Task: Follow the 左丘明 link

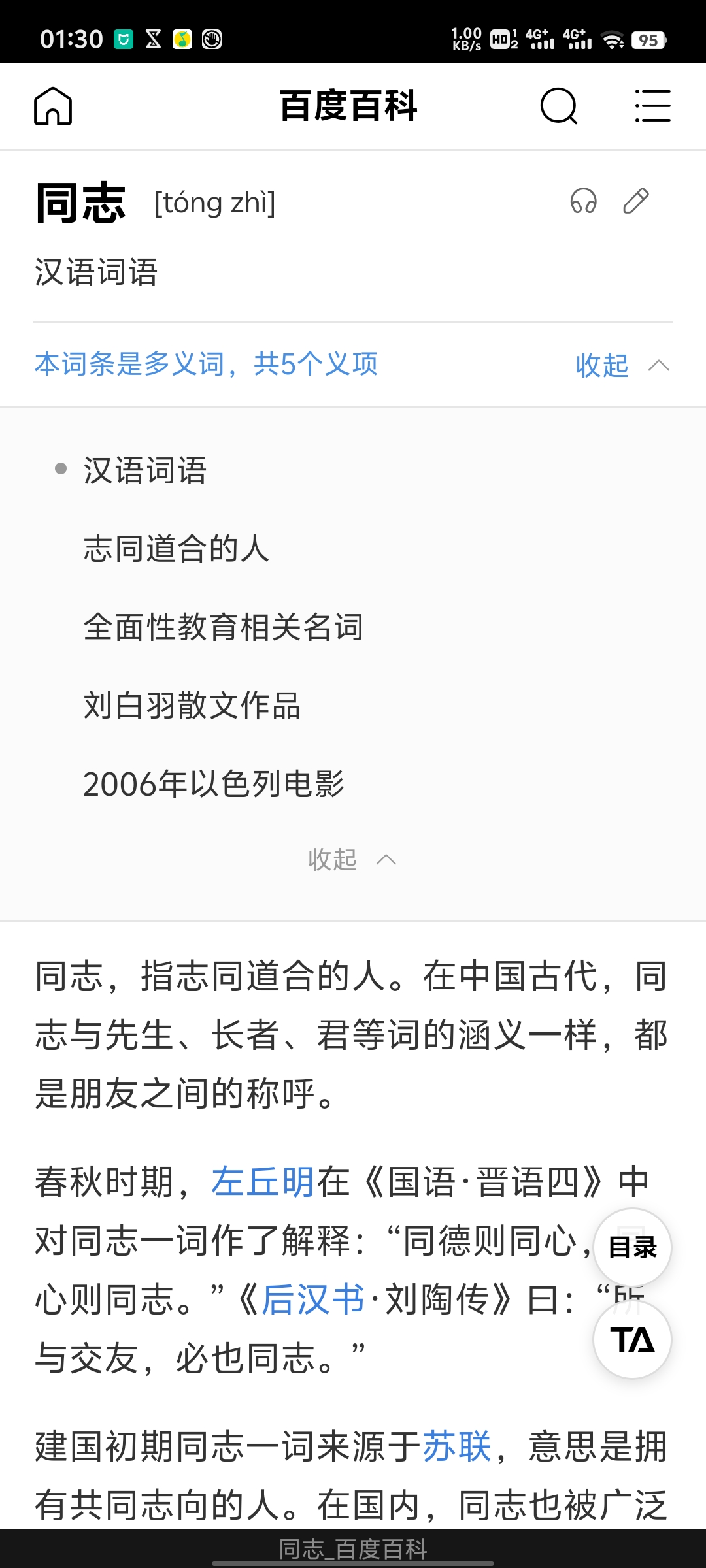Action: [263, 1183]
